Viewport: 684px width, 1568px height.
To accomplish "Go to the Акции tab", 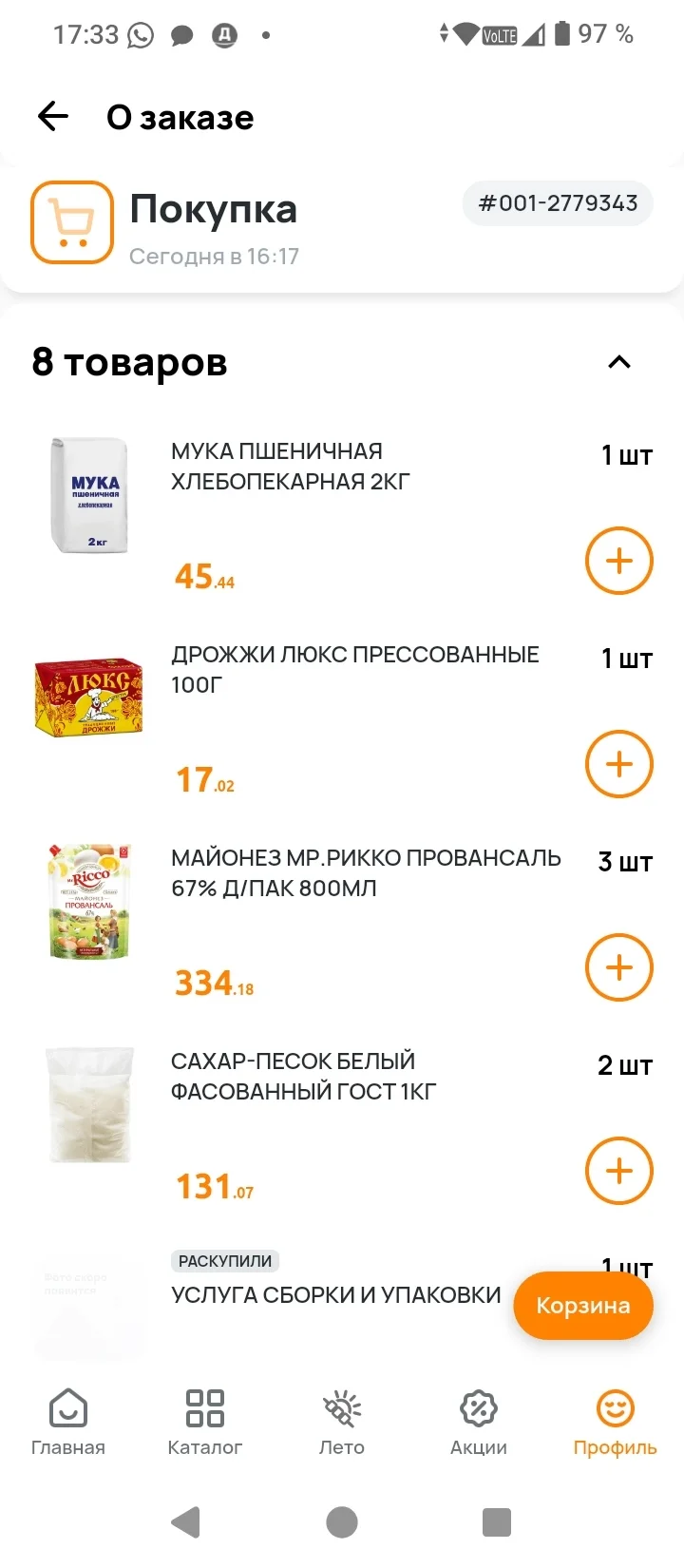I will [479, 1423].
